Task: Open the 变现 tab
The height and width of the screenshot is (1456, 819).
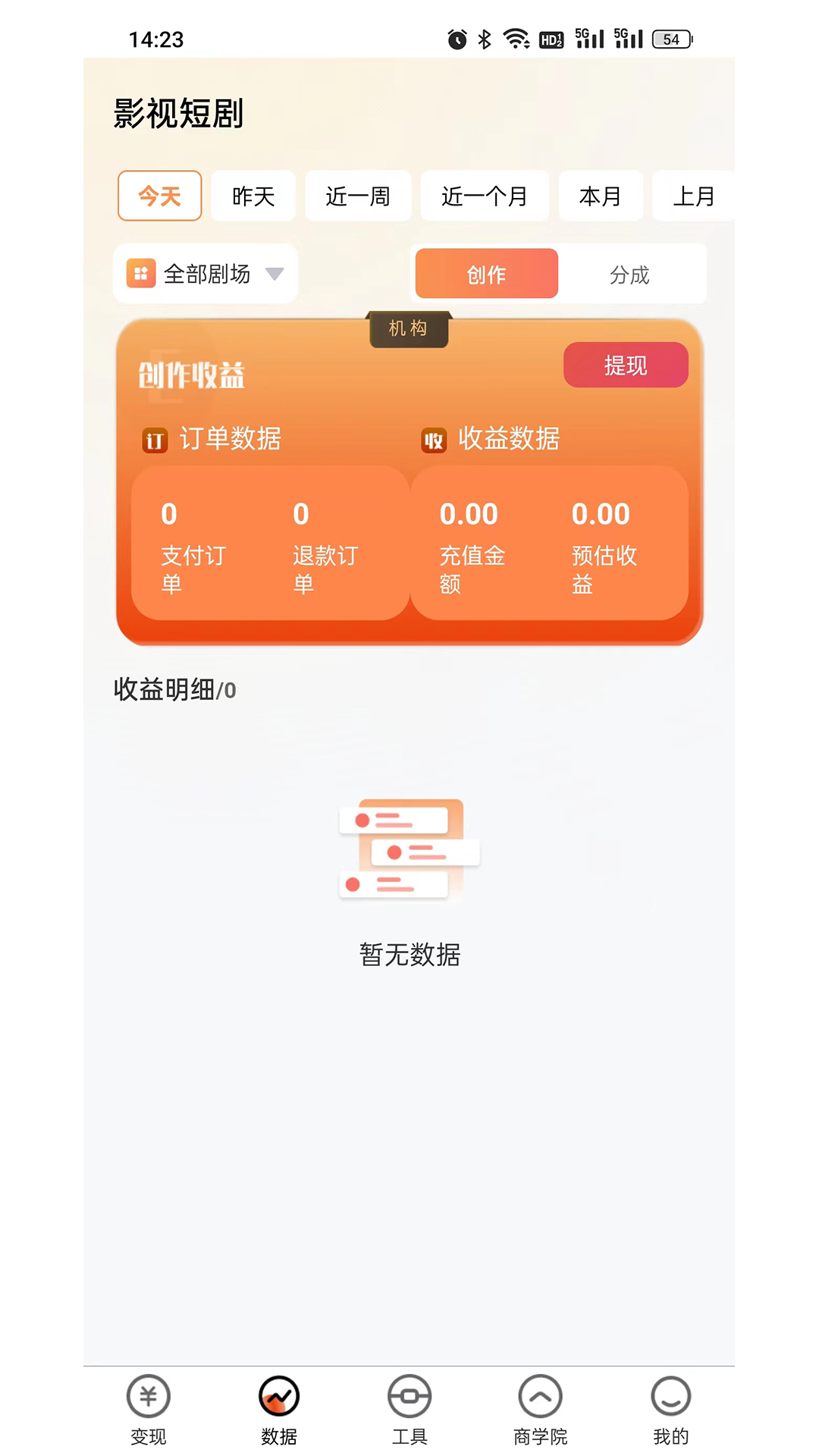Action: [x=149, y=1410]
